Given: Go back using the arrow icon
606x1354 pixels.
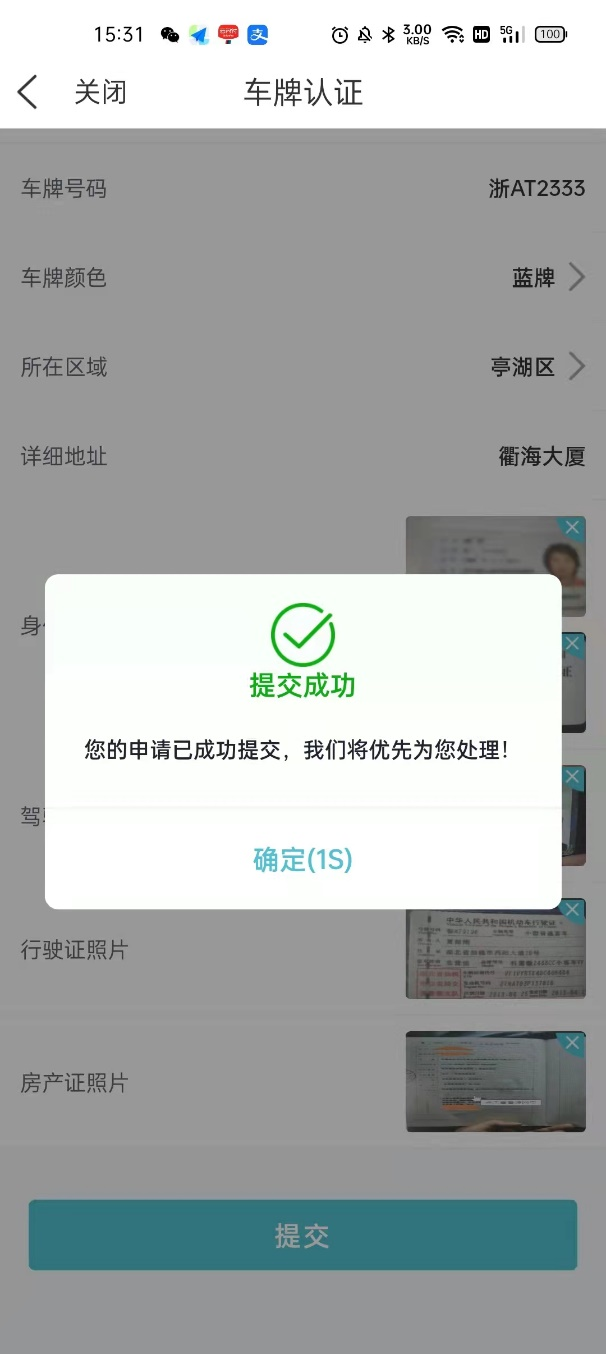Looking at the screenshot, I should (x=28, y=93).
